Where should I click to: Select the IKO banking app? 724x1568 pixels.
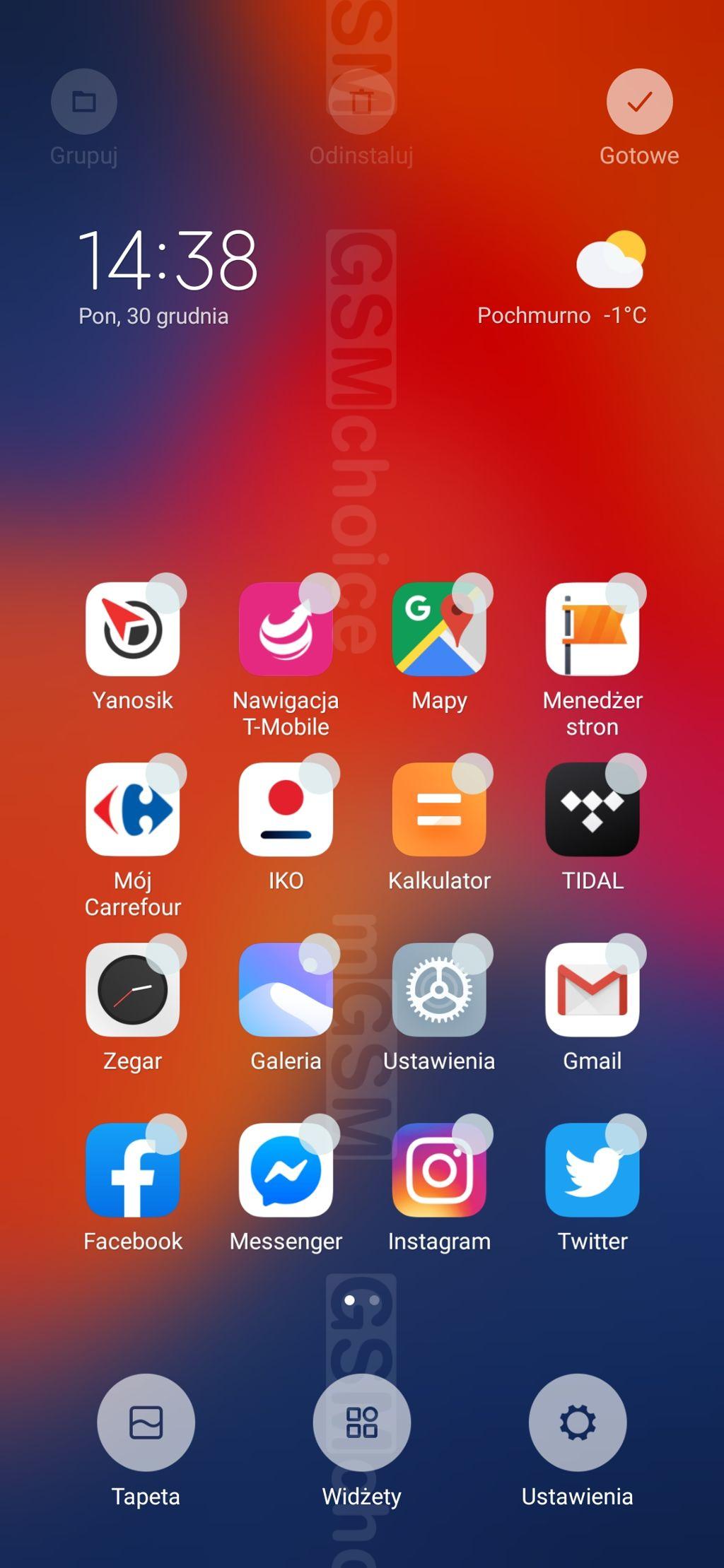point(286,809)
